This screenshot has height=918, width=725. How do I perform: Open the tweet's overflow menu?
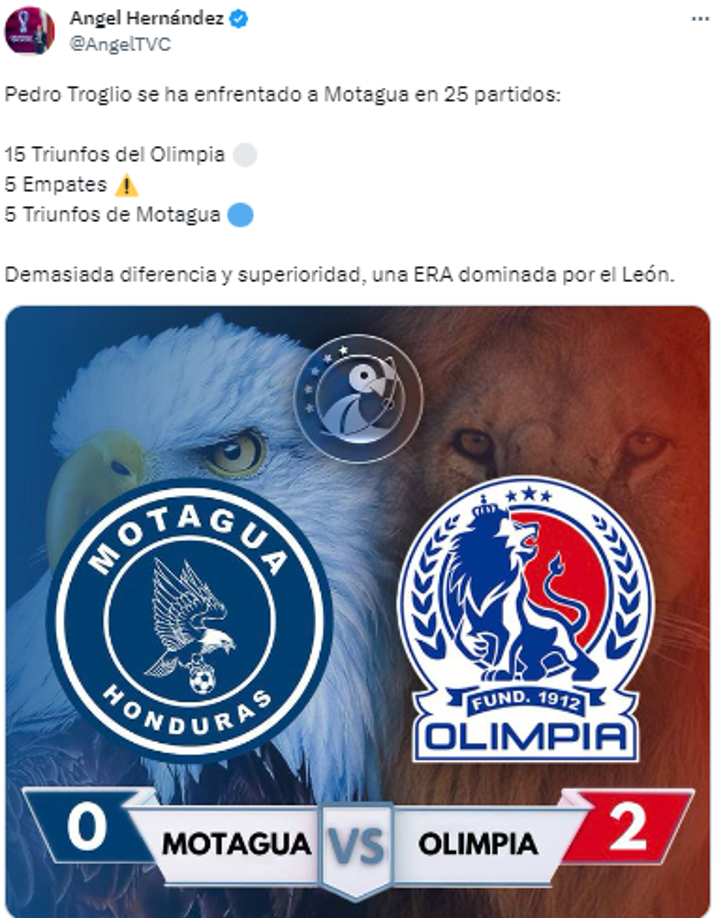(699, 19)
